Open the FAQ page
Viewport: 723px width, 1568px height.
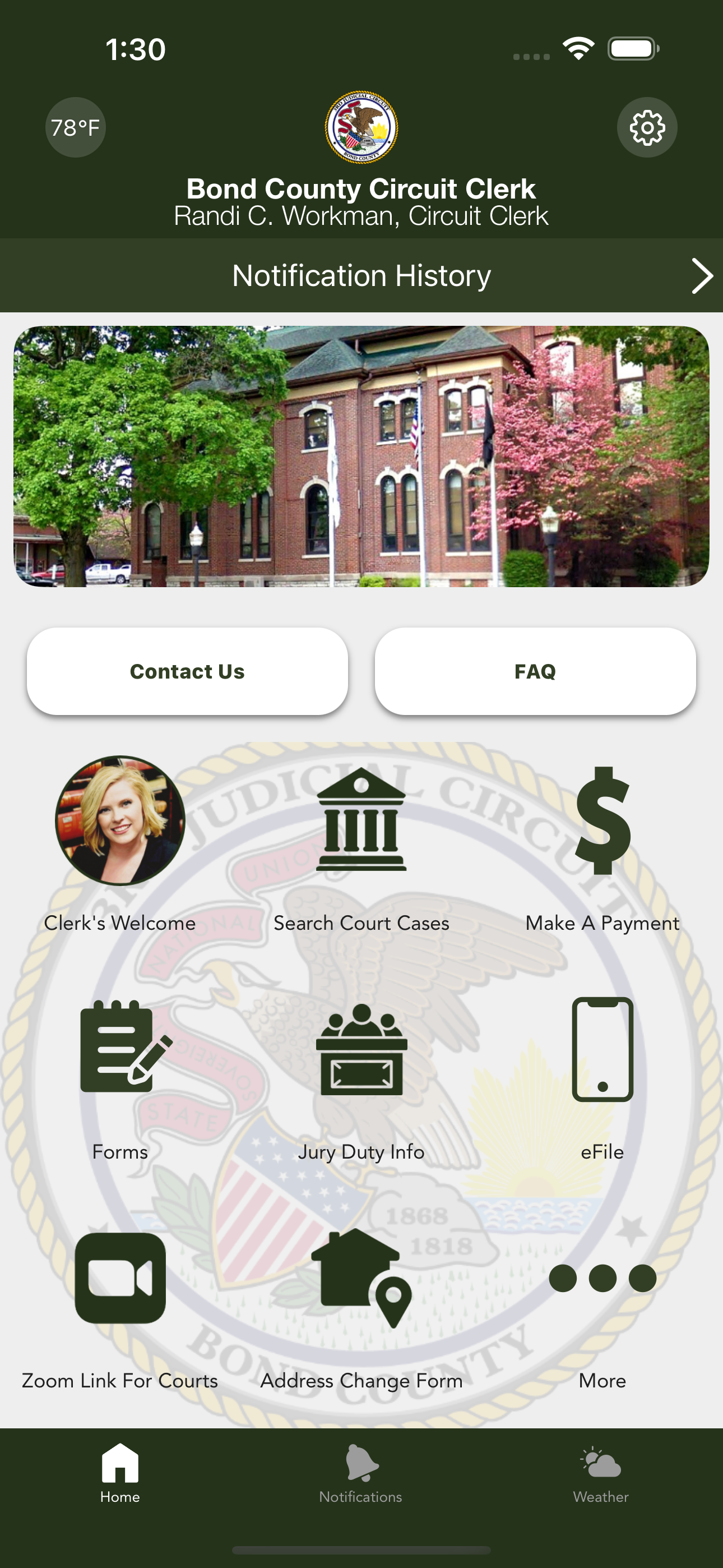click(536, 671)
